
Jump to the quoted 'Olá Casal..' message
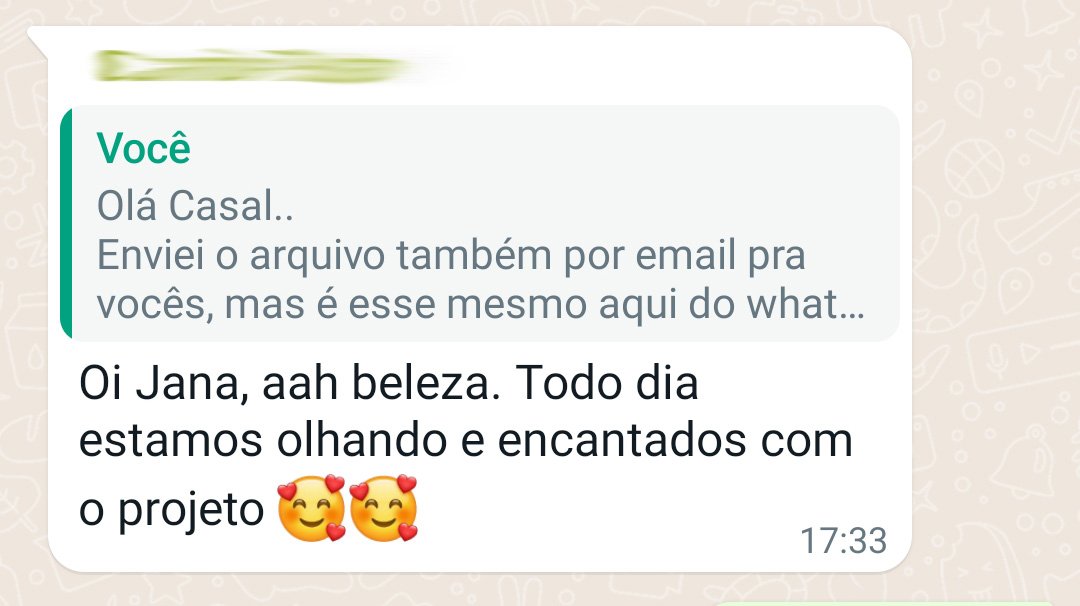(480, 225)
